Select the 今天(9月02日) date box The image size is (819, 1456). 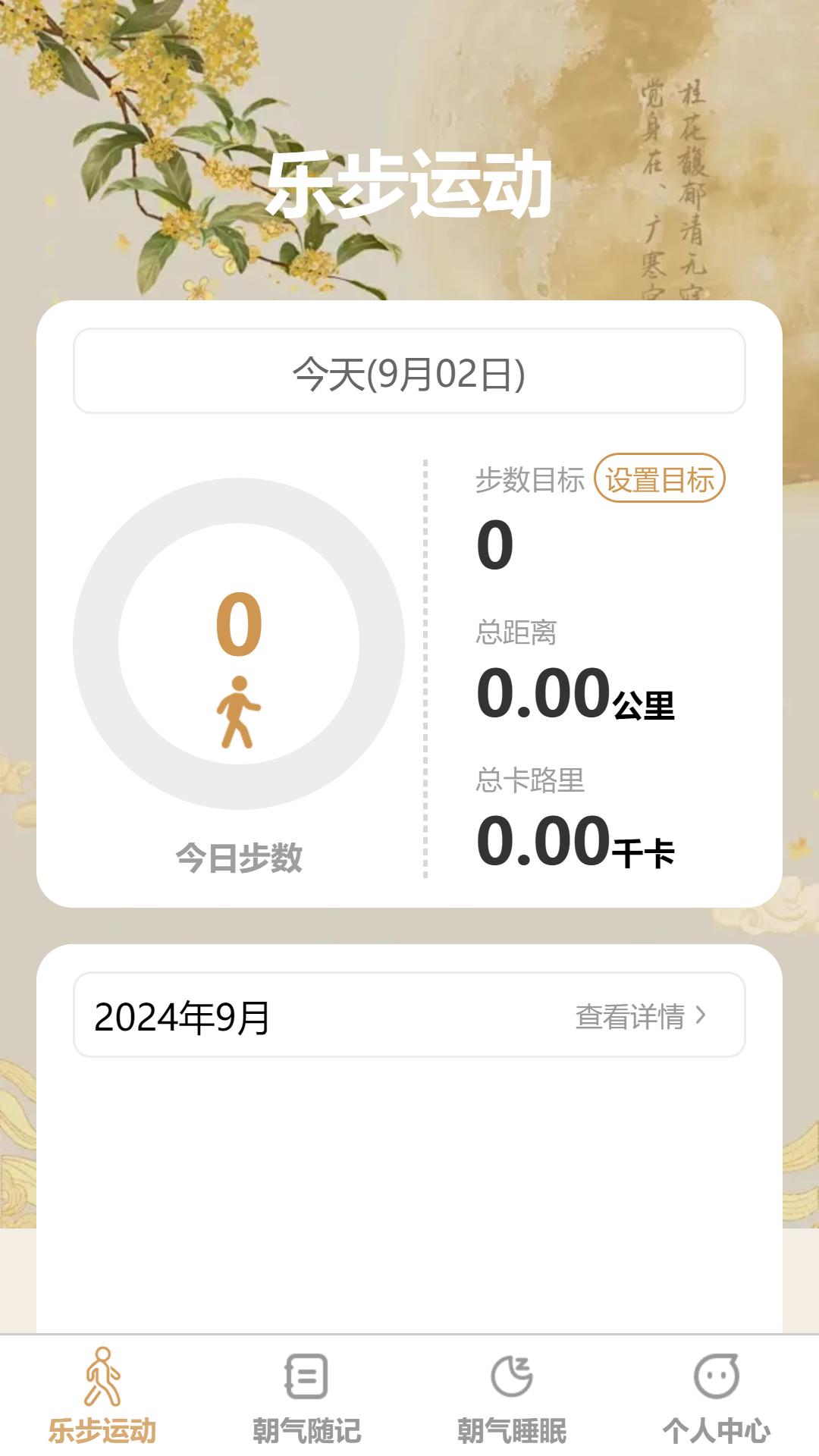tap(409, 372)
